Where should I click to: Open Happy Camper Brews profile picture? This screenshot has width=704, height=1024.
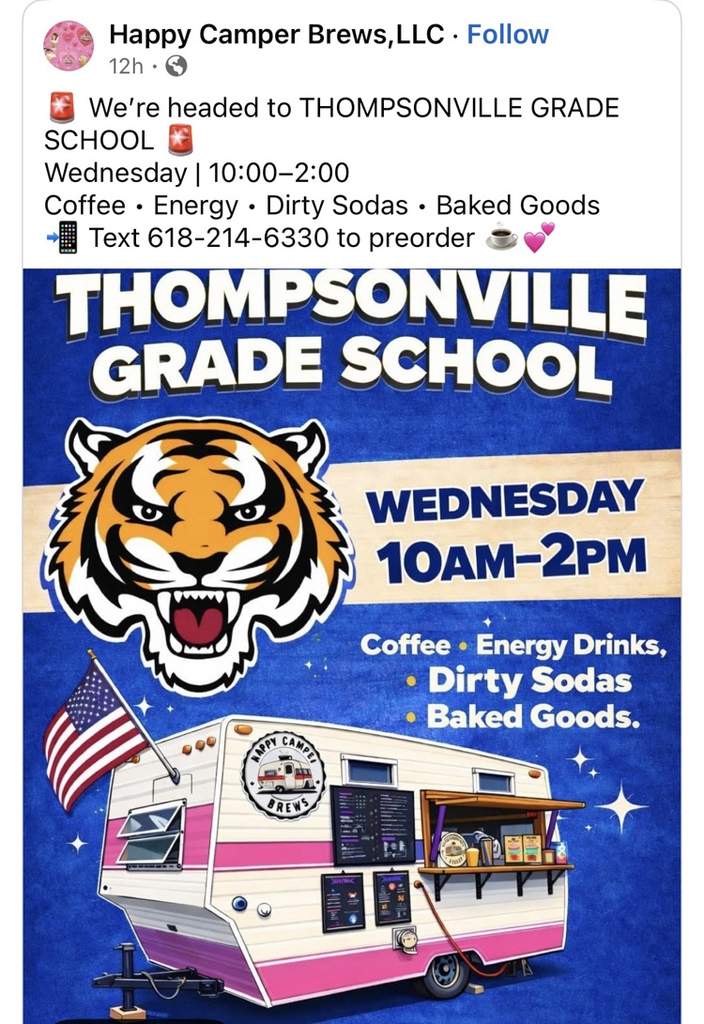(69, 46)
